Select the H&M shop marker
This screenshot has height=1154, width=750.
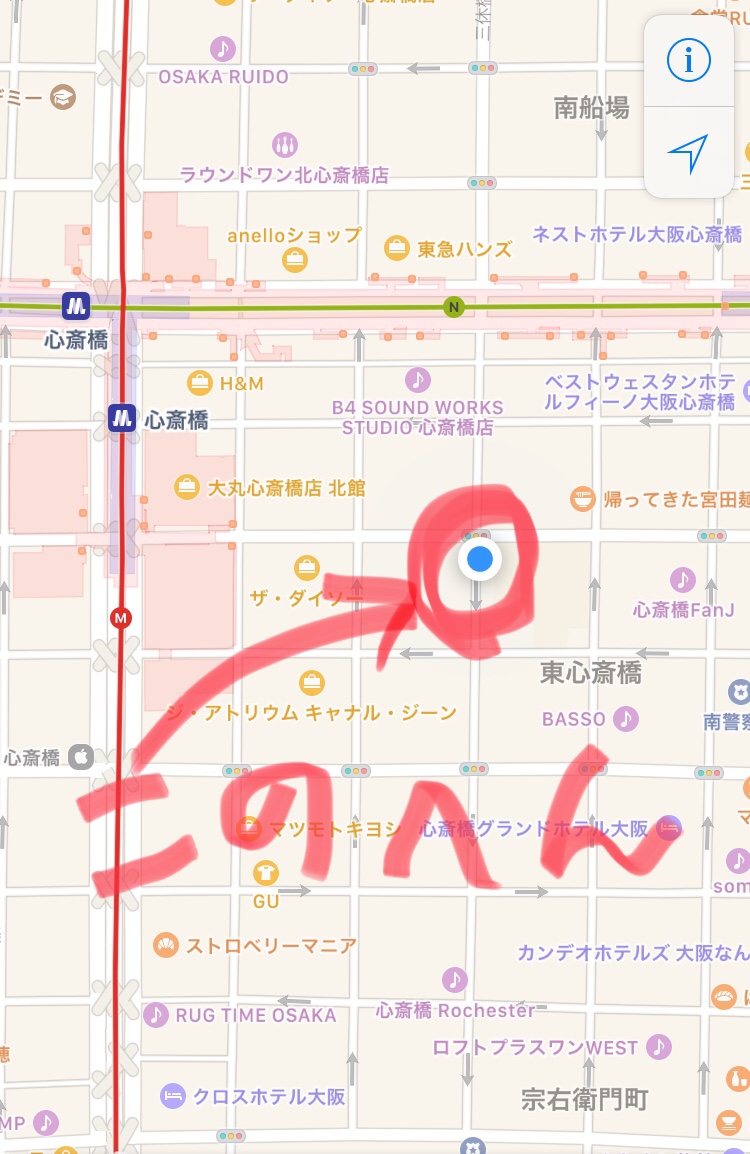200,382
